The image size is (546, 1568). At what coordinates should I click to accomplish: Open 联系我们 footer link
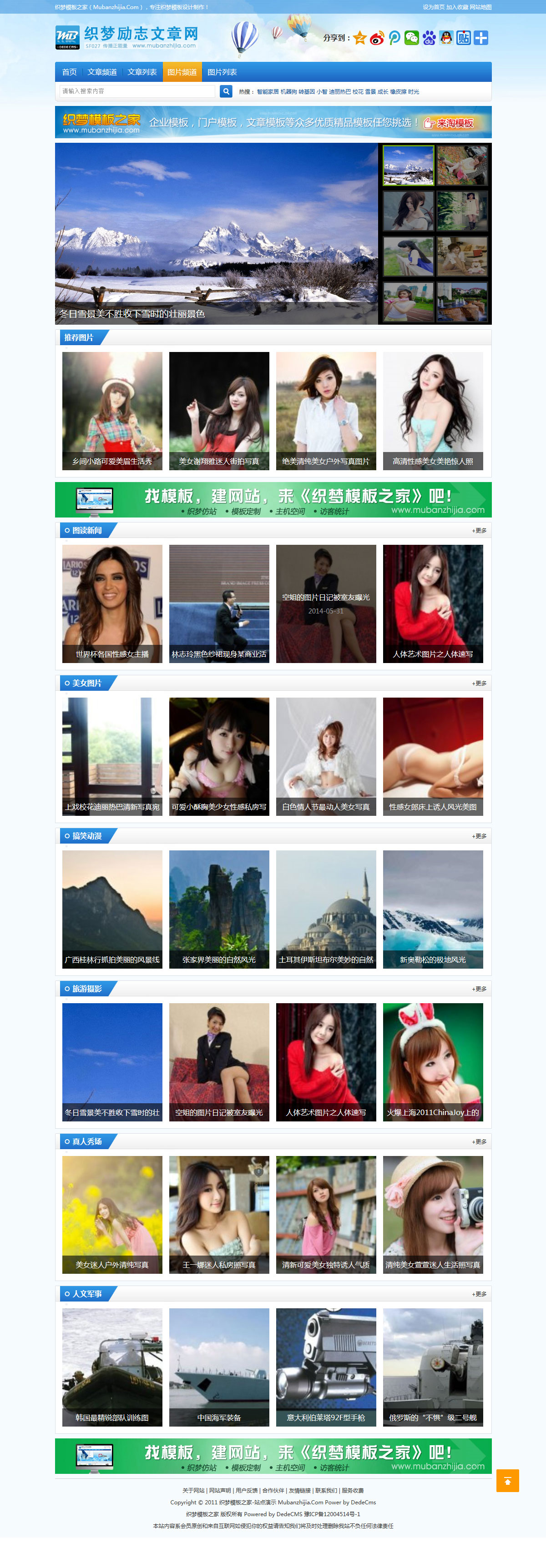(326, 1491)
